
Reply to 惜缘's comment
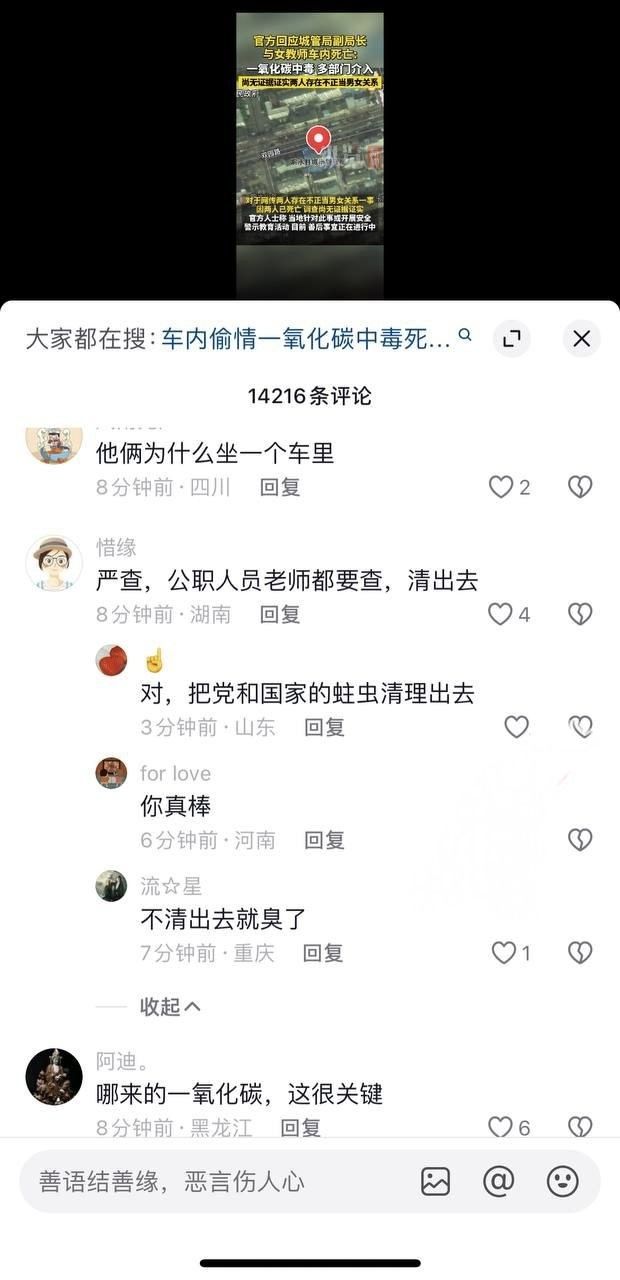[x=280, y=614]
